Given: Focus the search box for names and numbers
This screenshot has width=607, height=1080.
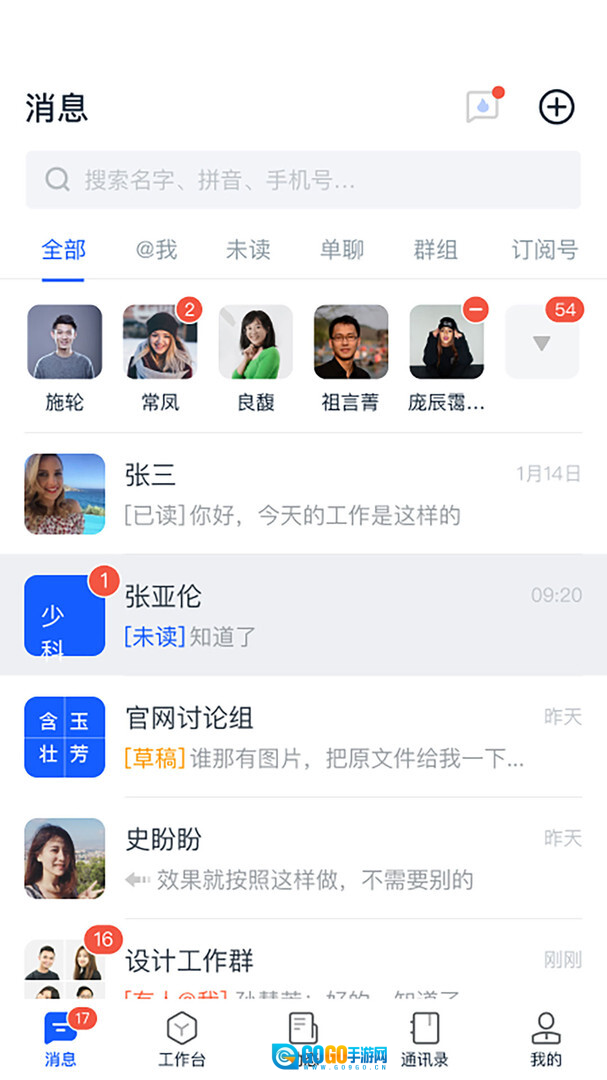Looking at the screenshot, I should [x=303, y=180].
